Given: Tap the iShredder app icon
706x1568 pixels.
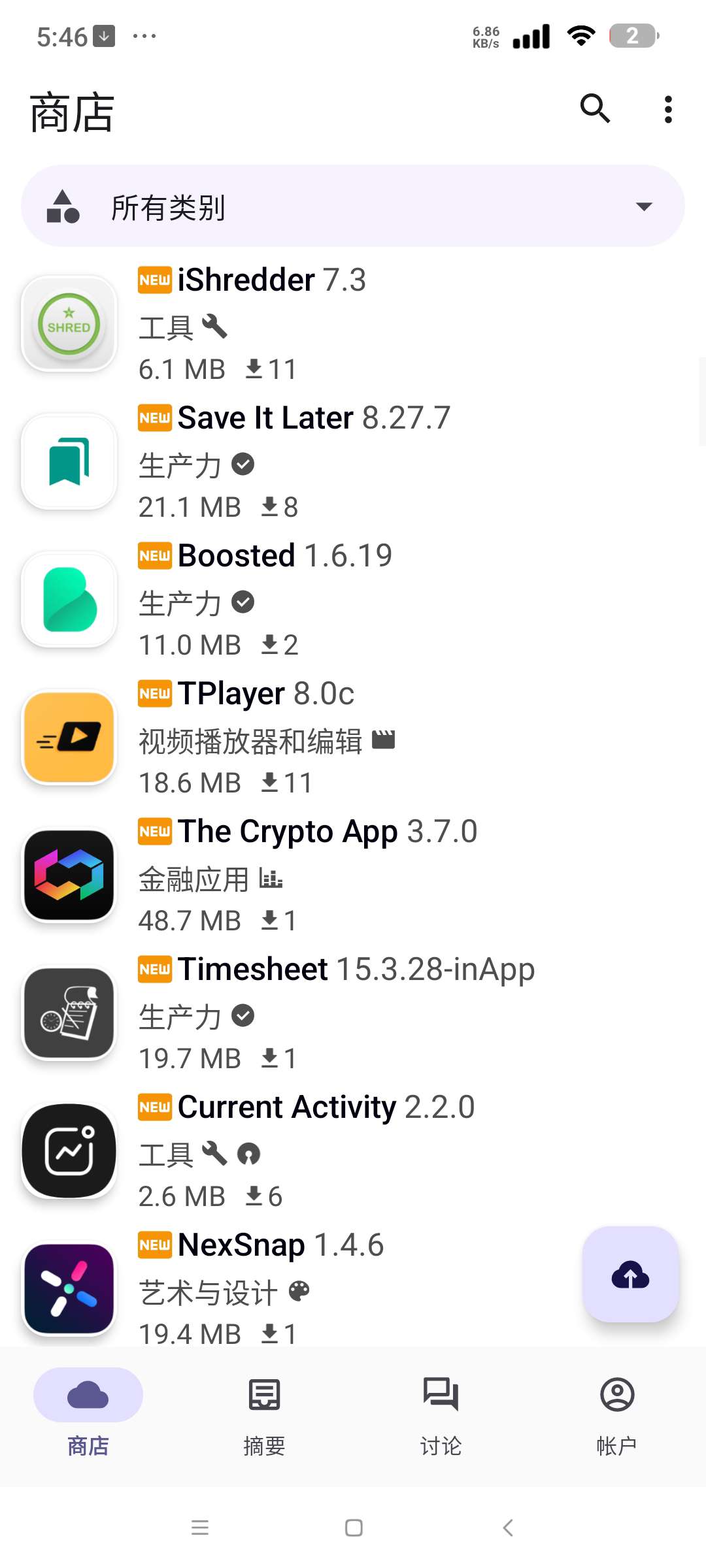Looking at the screenshot, I should (x=69, y=325).
